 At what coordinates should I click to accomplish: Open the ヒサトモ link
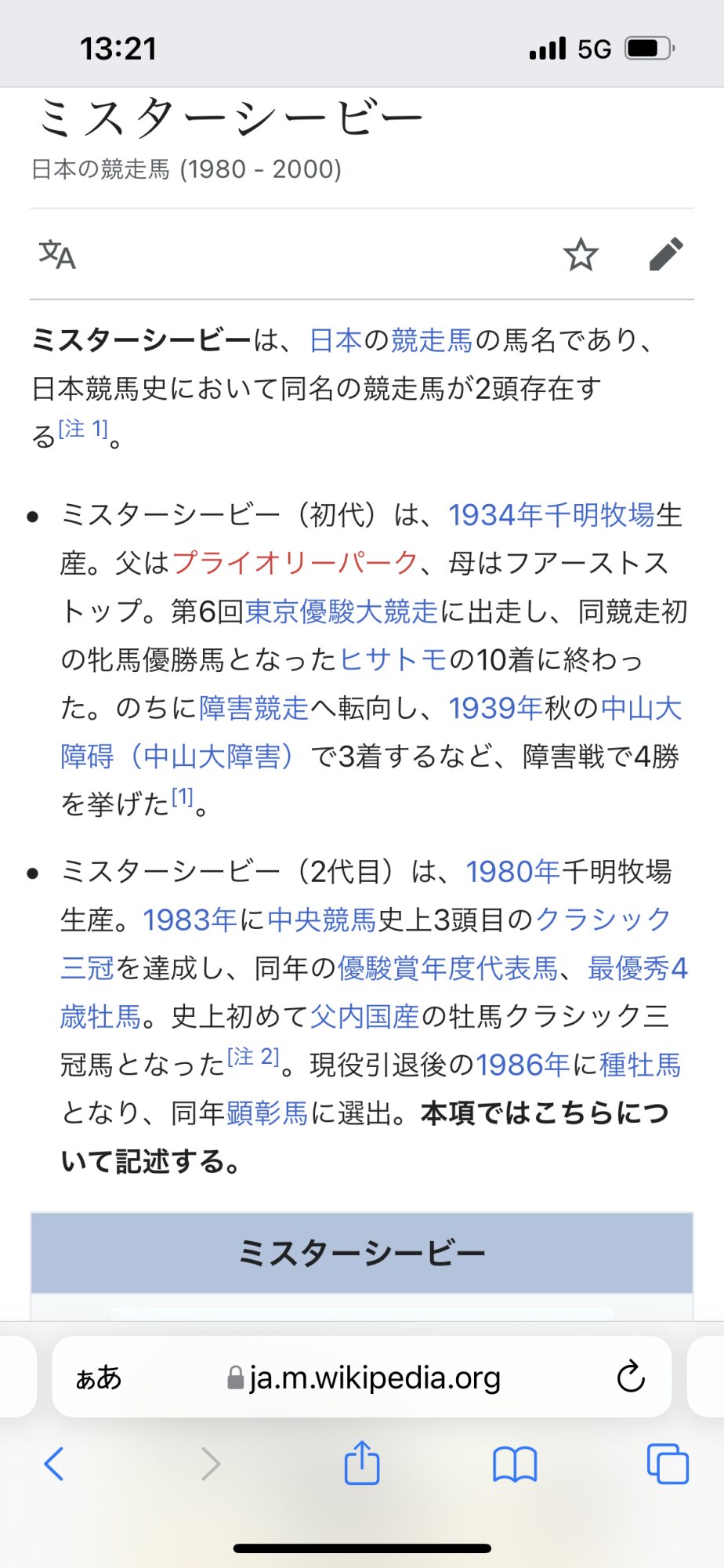pyautogui.click(x=393, y=659)
